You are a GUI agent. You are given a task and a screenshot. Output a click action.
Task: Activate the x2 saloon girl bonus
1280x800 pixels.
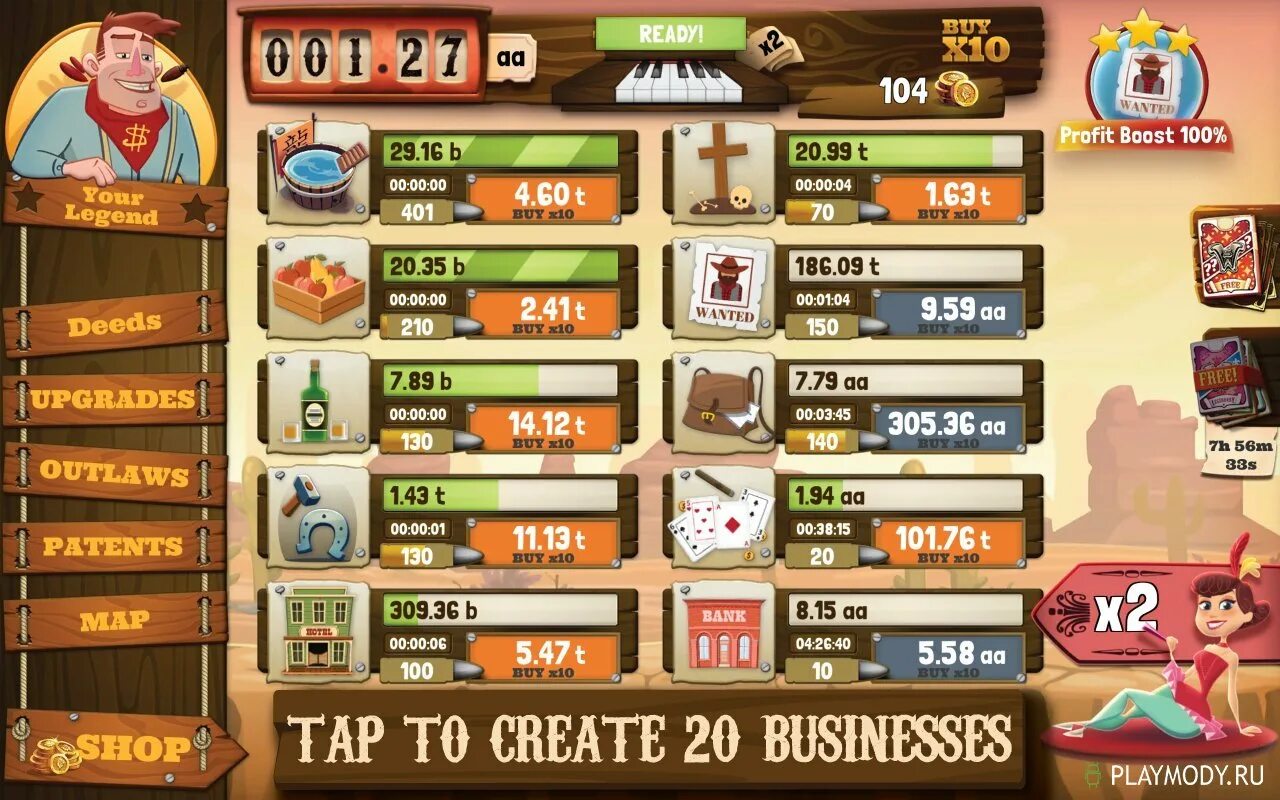click(x=1126, y=612)
